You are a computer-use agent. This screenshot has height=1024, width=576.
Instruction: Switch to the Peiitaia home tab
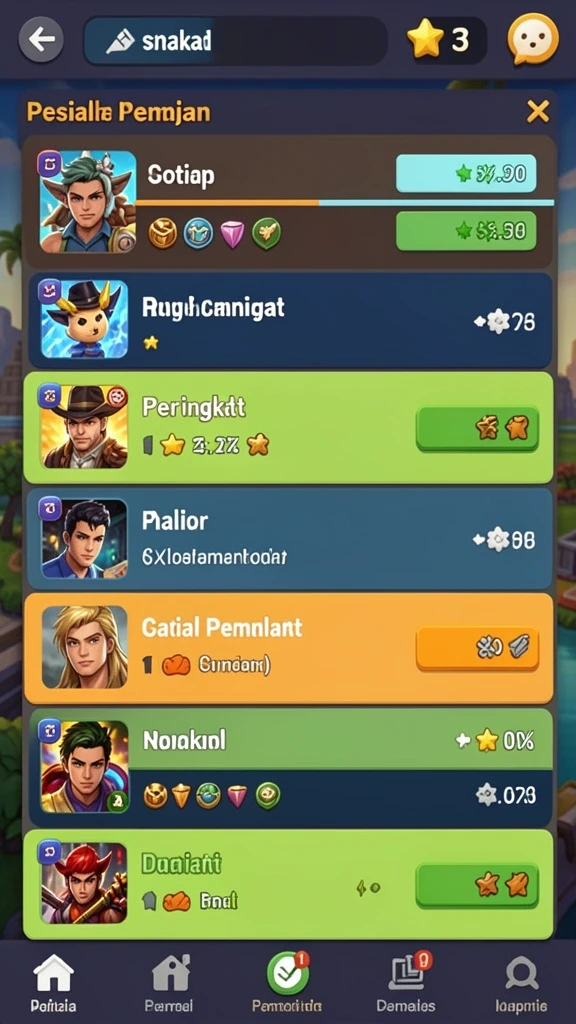tap(53, 983)
